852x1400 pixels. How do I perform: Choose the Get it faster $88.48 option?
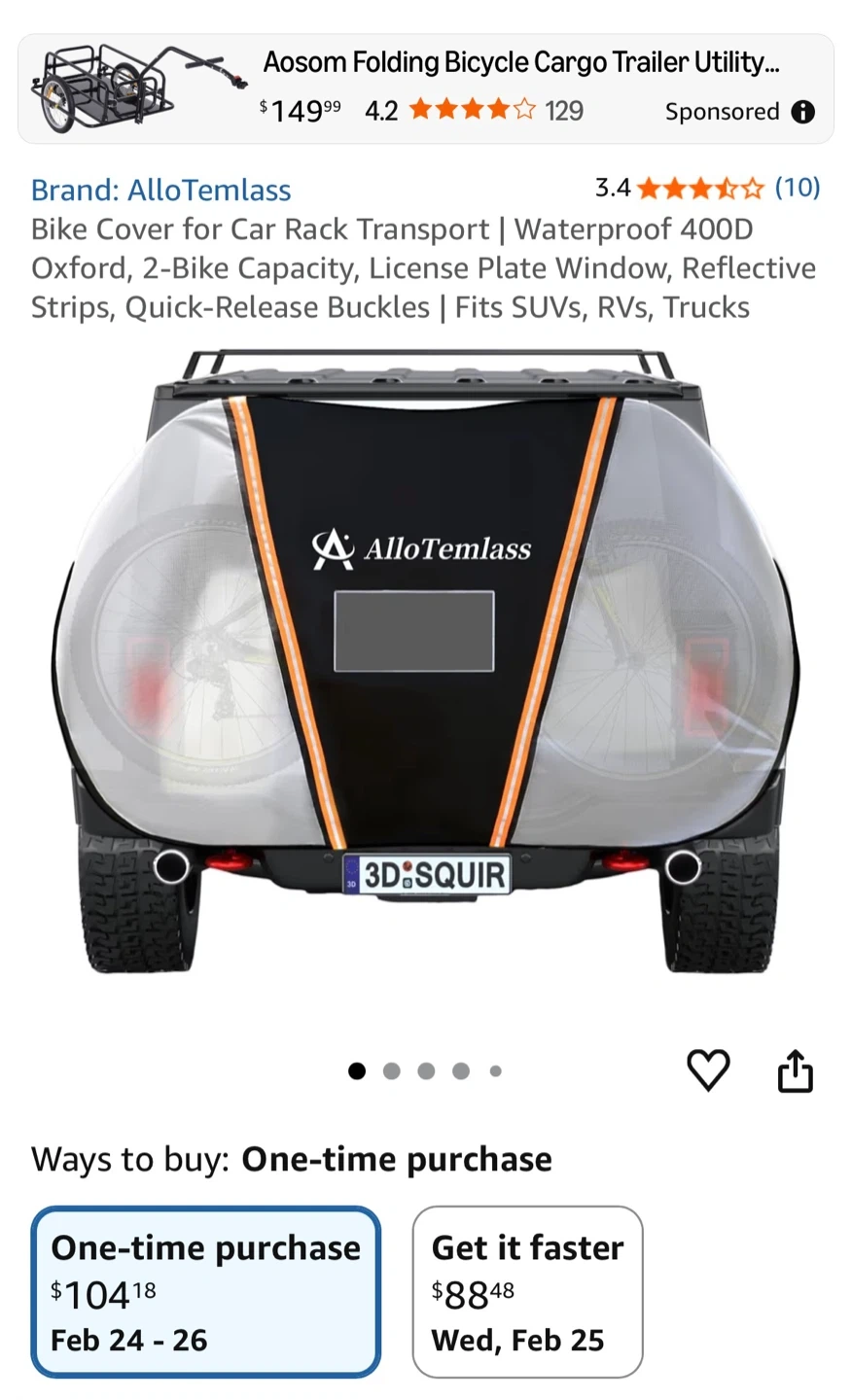[x=527, y=1292]
